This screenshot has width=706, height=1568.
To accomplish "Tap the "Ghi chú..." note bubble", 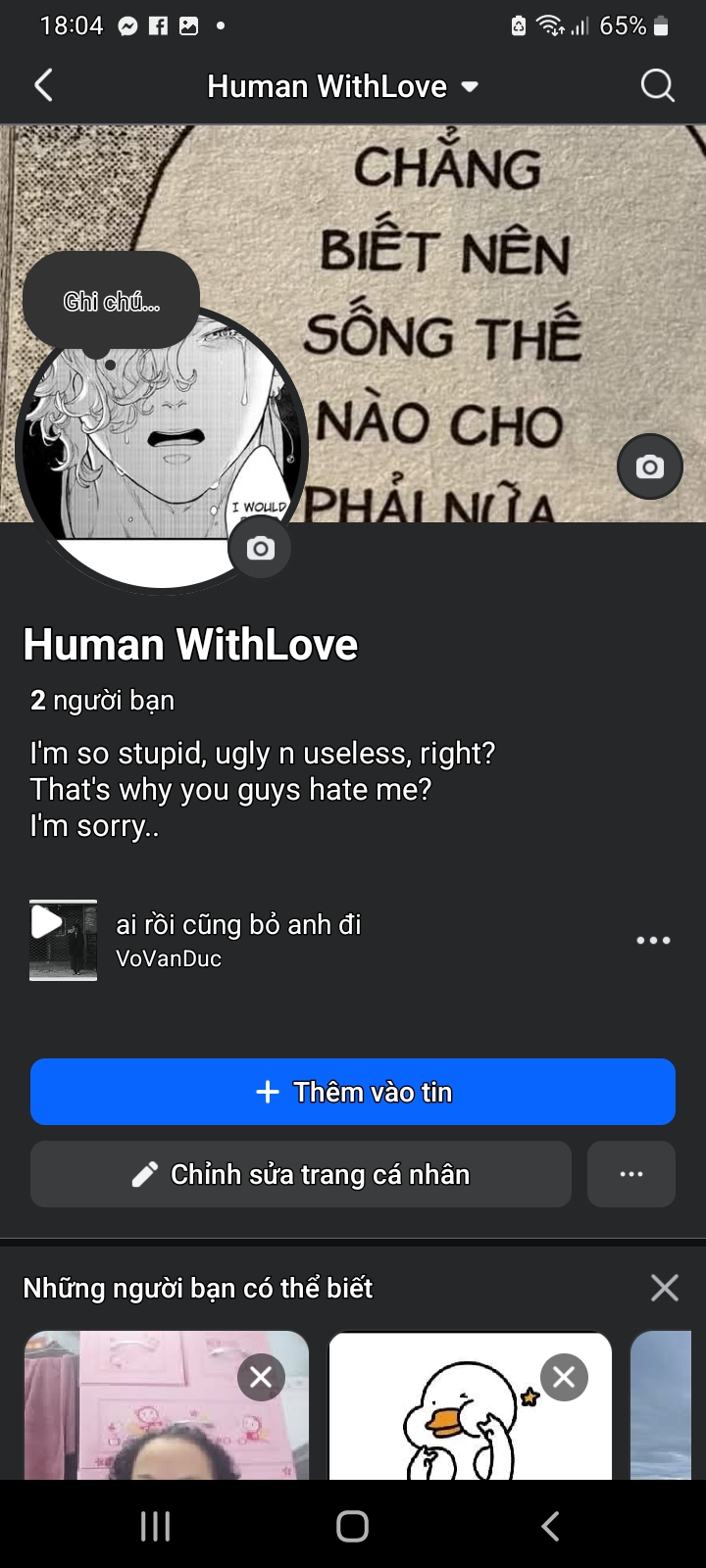I will click(111, 301).
